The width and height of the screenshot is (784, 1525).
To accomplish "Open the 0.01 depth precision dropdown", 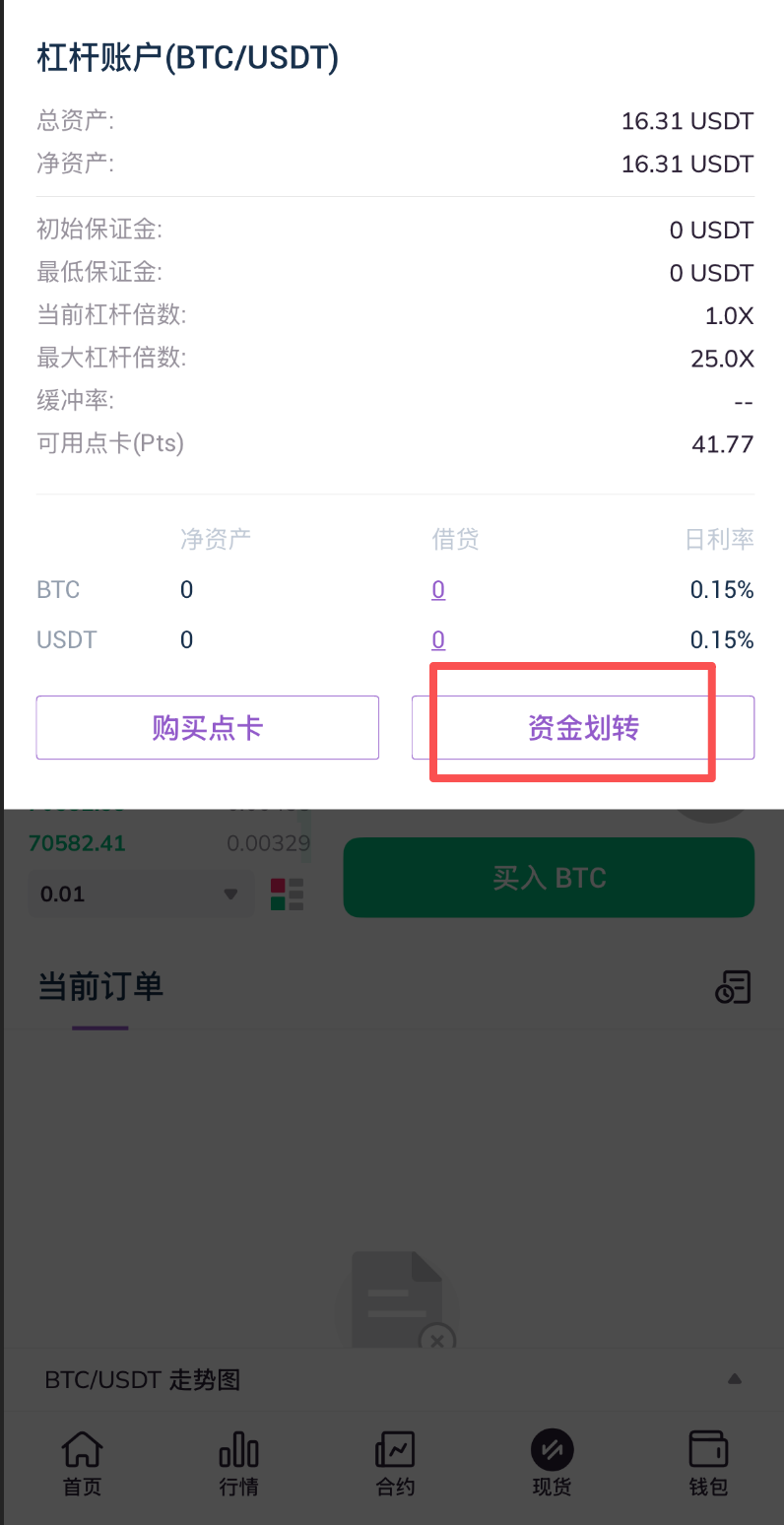I will (x=140, y=895).
